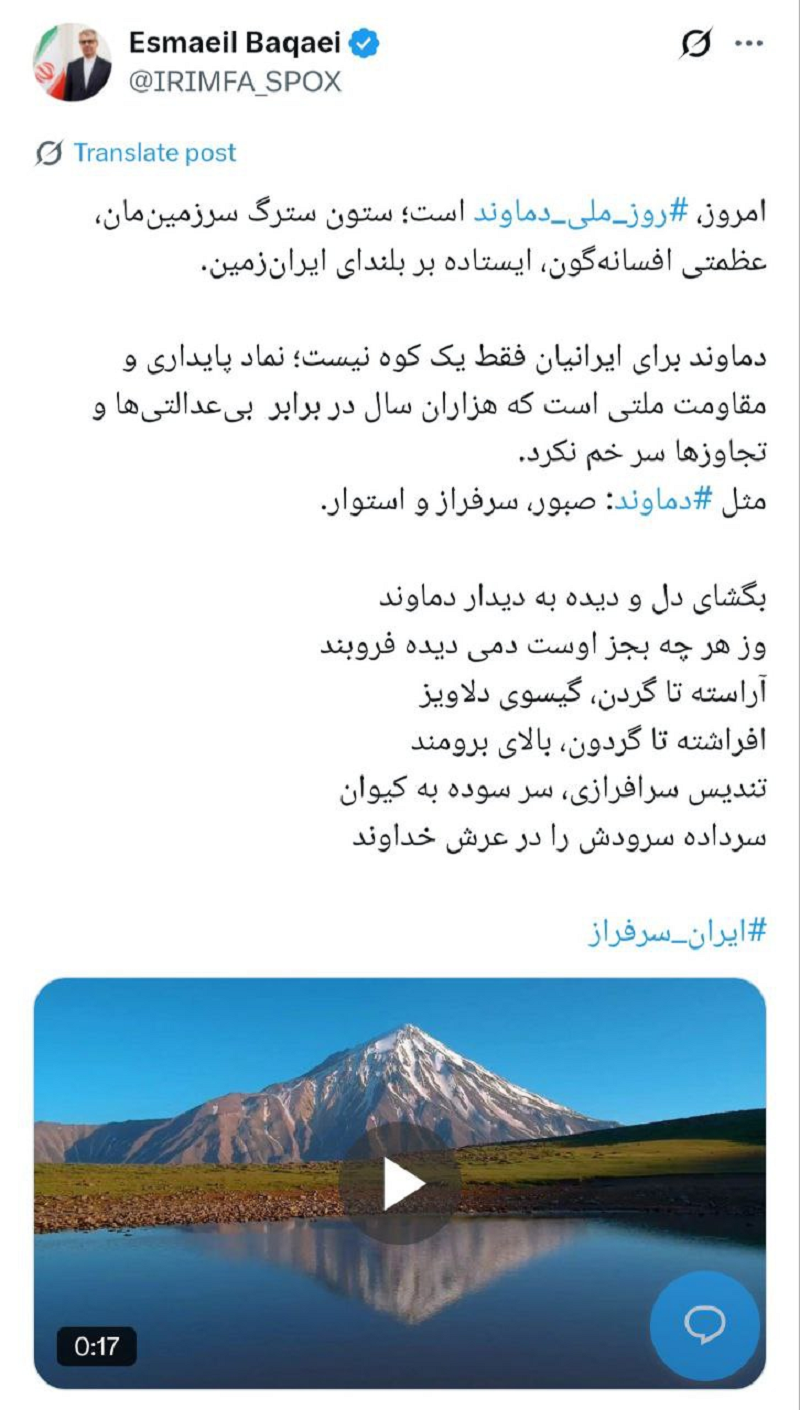The width and height of the screenshot is (800, 1410).
Task: Open Esmaeil Baqaei's profile picture
Action: tap(71, 63)
